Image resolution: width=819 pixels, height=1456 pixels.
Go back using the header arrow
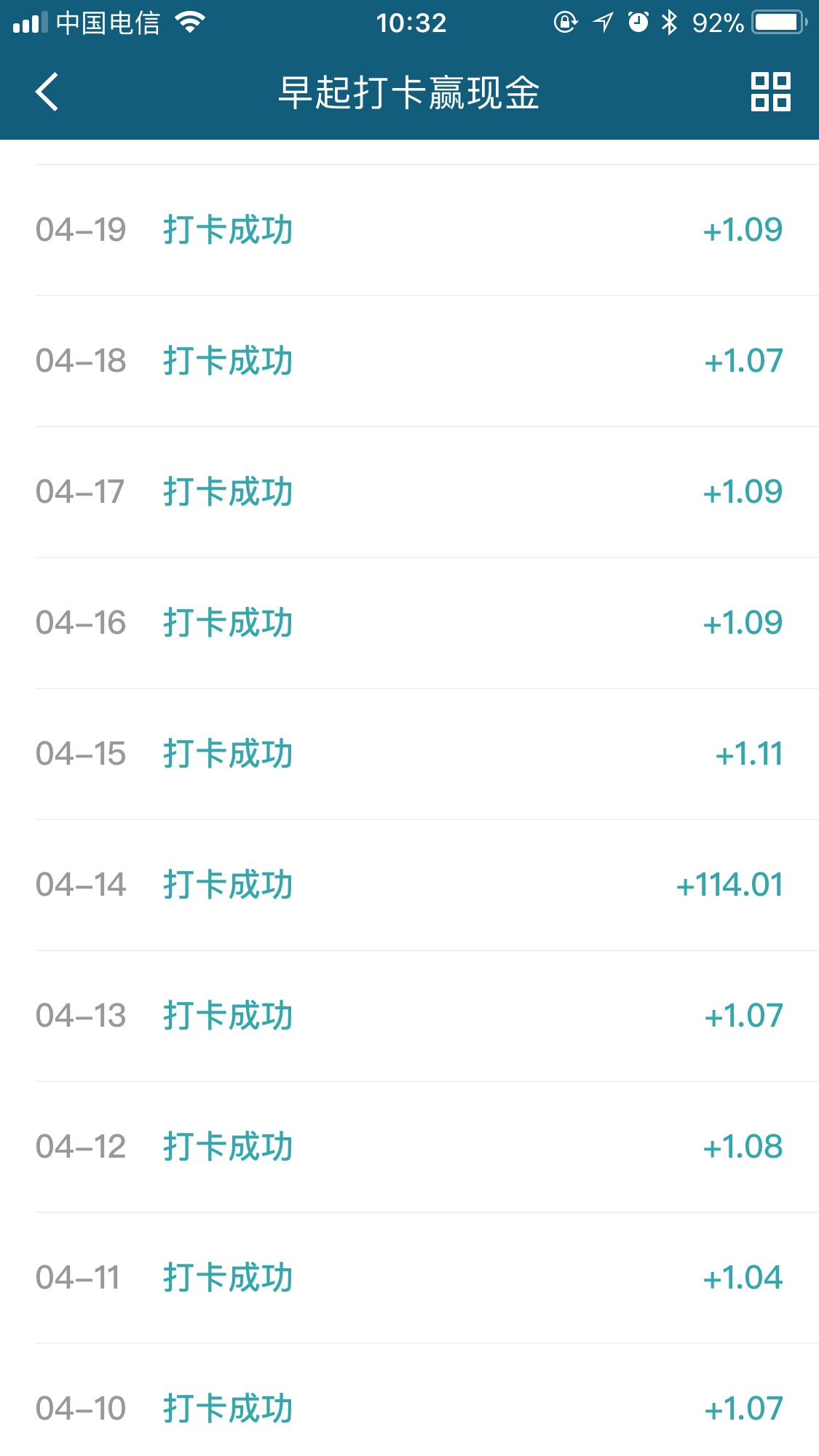47,92
